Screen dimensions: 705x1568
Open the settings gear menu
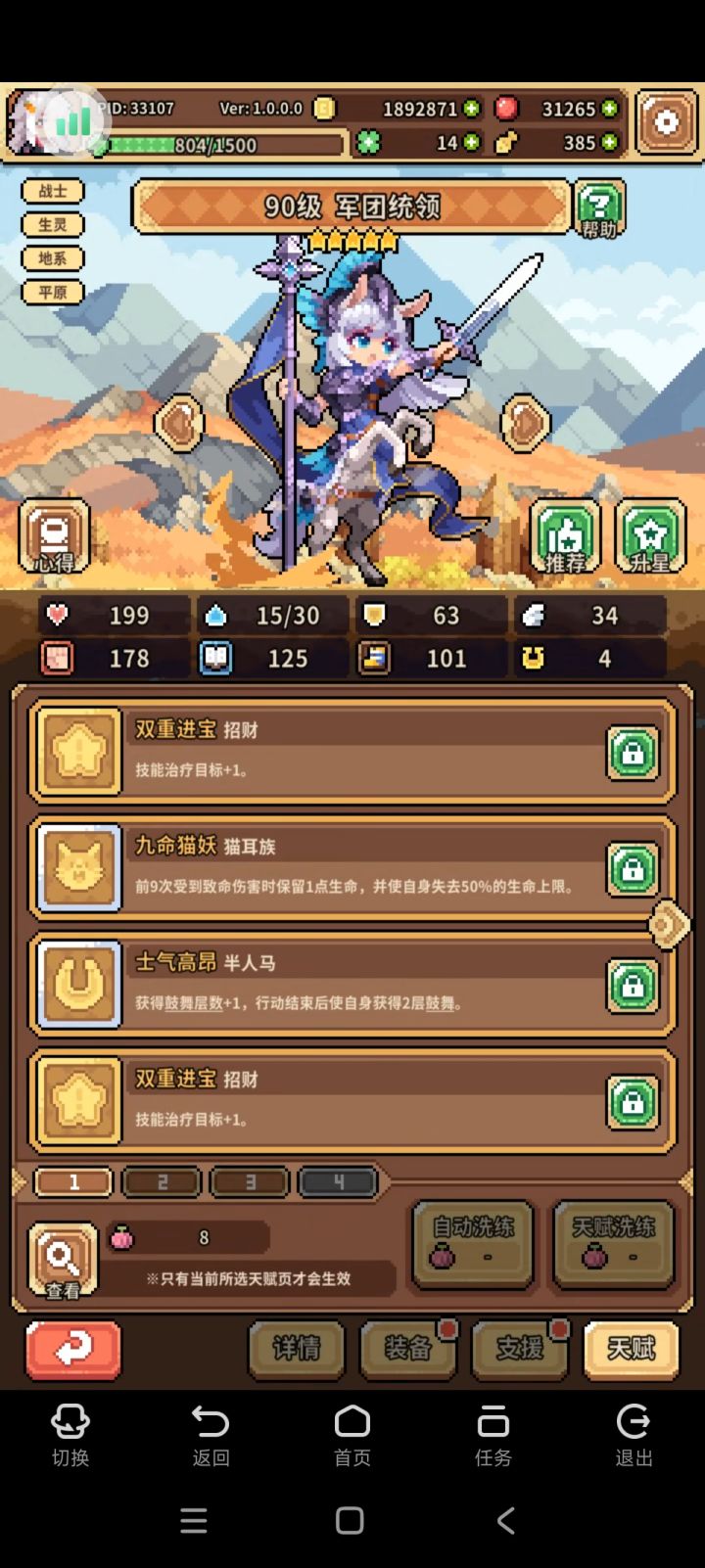(666, 121)
